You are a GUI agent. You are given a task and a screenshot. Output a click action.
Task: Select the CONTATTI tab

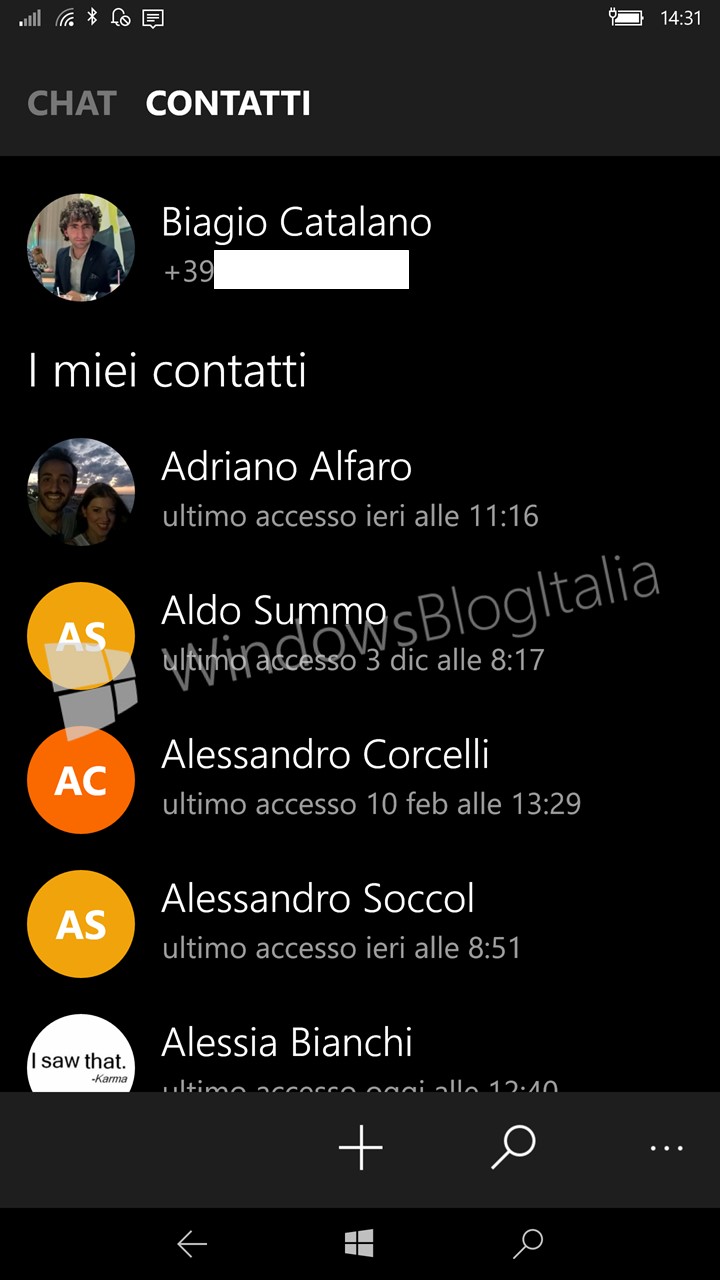point(228,103)
